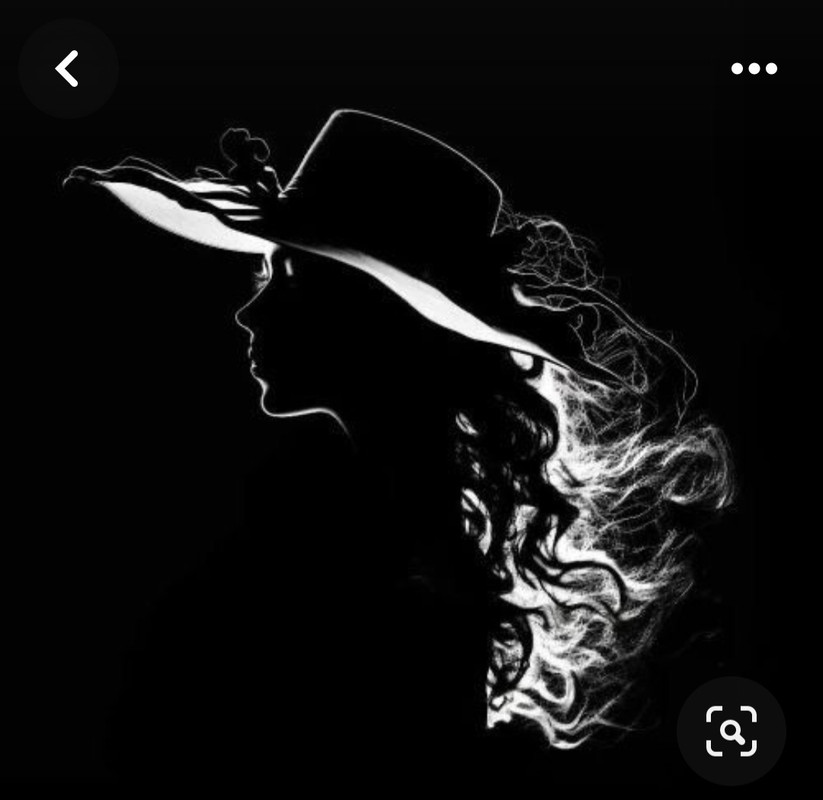The height and width of the screenshot is (800, 823).
Task: Go back using the arrow
Action: pyautogui.click(x=67, y=69)
